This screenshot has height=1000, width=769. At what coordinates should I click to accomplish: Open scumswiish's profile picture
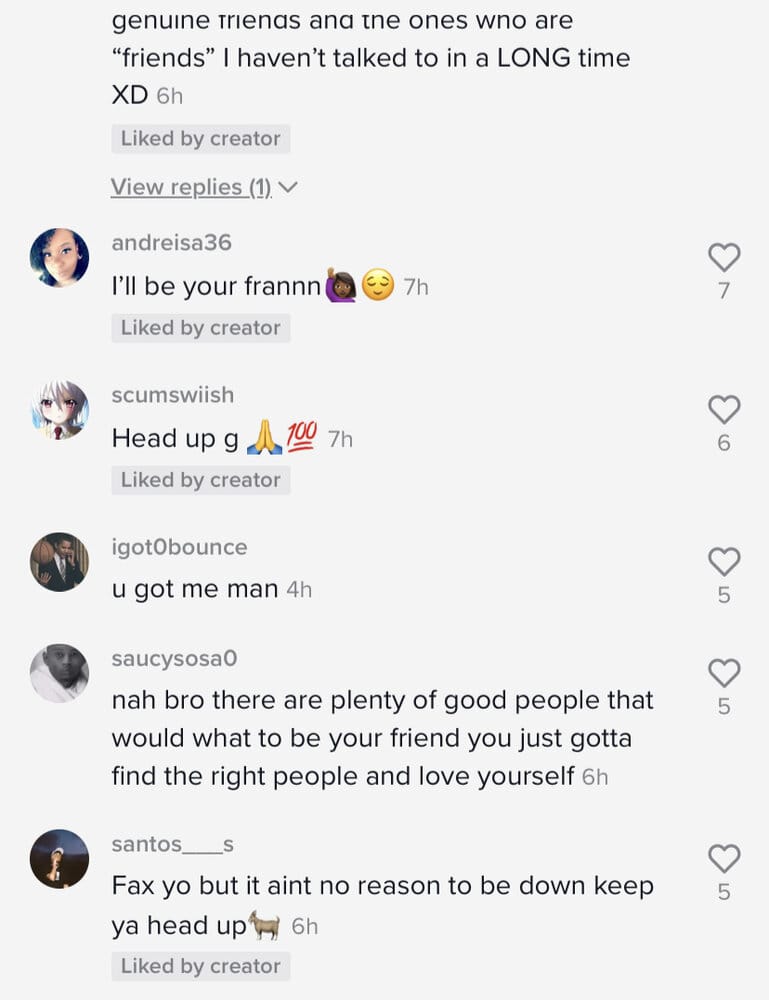tap(60, 410)
